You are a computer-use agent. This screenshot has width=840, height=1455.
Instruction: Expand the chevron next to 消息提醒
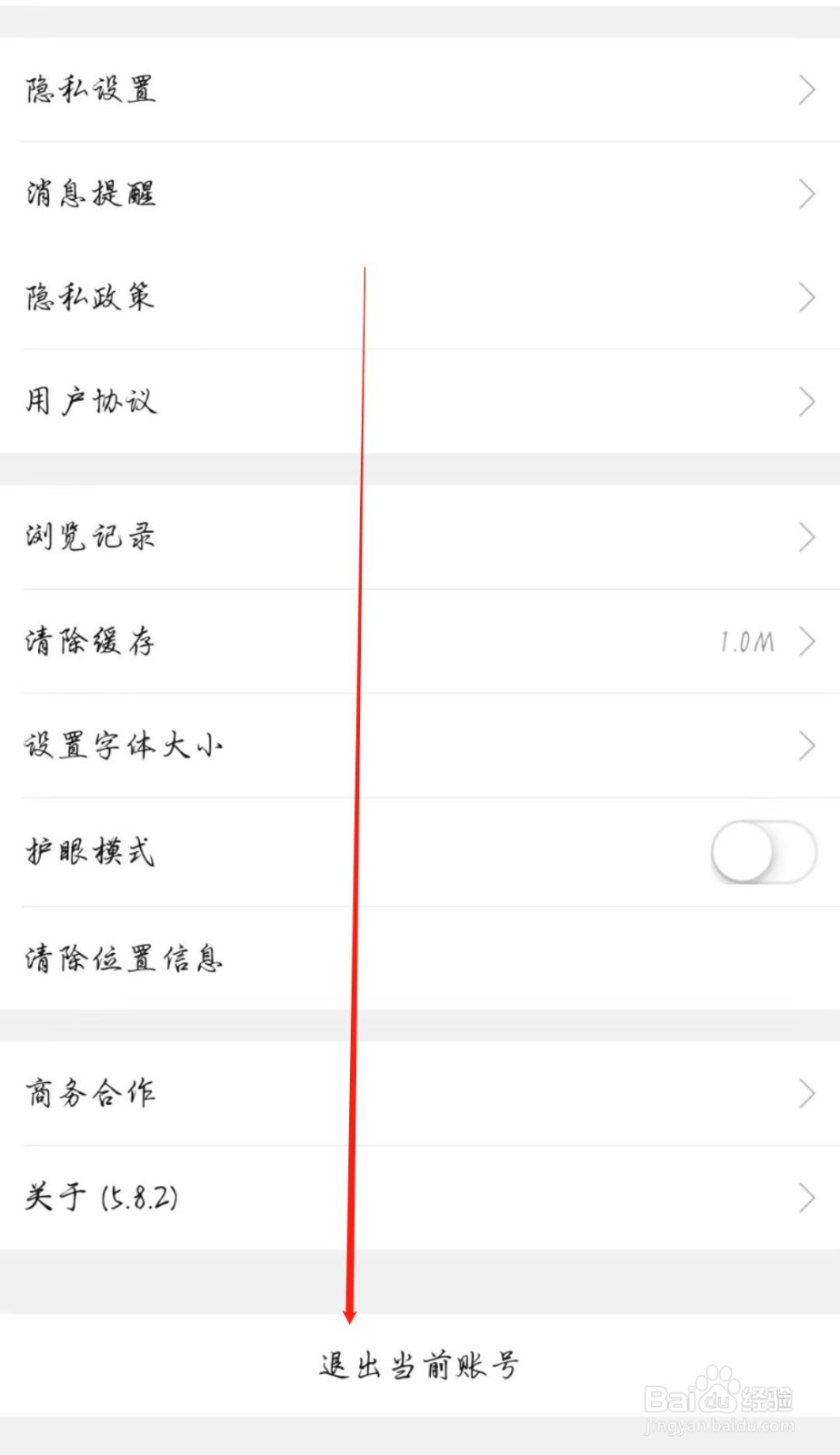click(x=807, y=193)
